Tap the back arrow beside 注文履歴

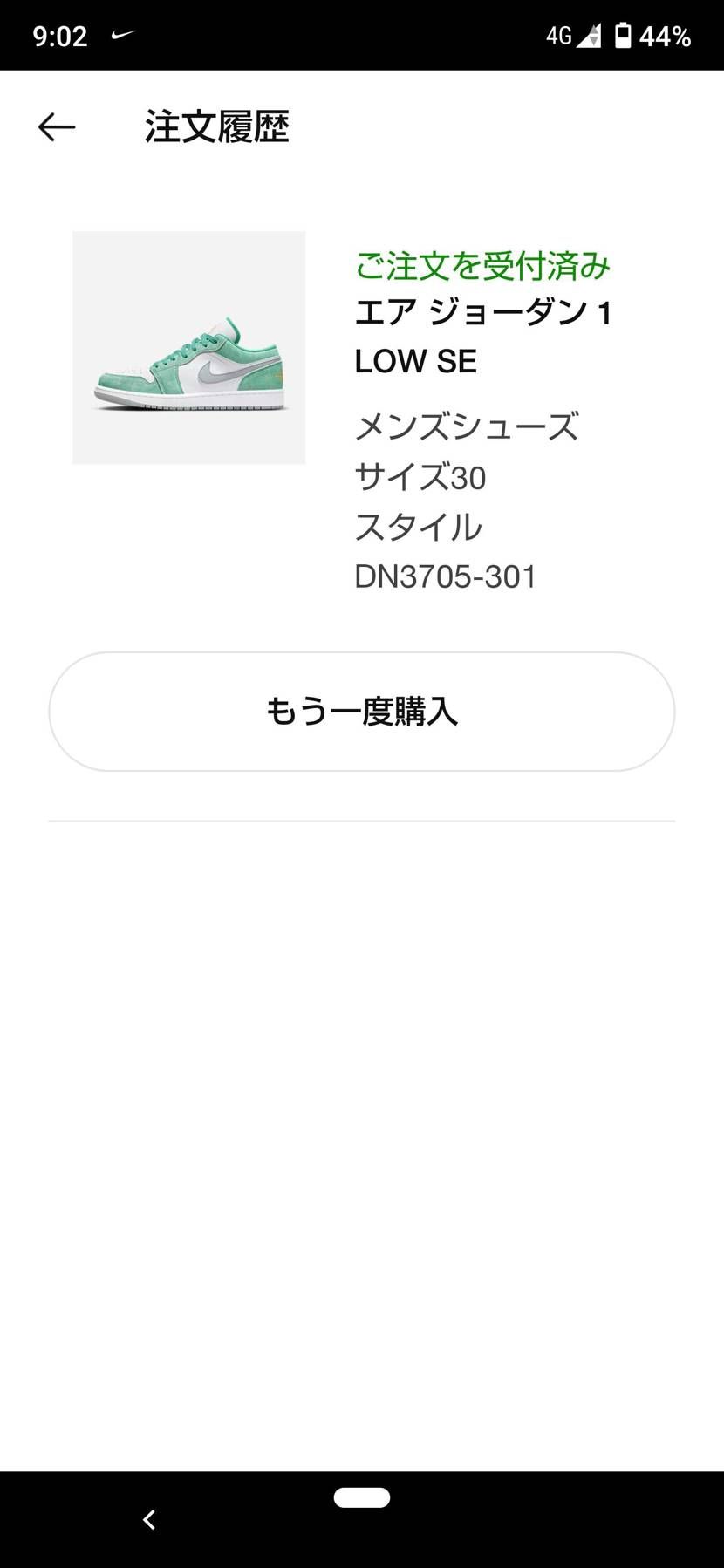[x=55, y=127]
